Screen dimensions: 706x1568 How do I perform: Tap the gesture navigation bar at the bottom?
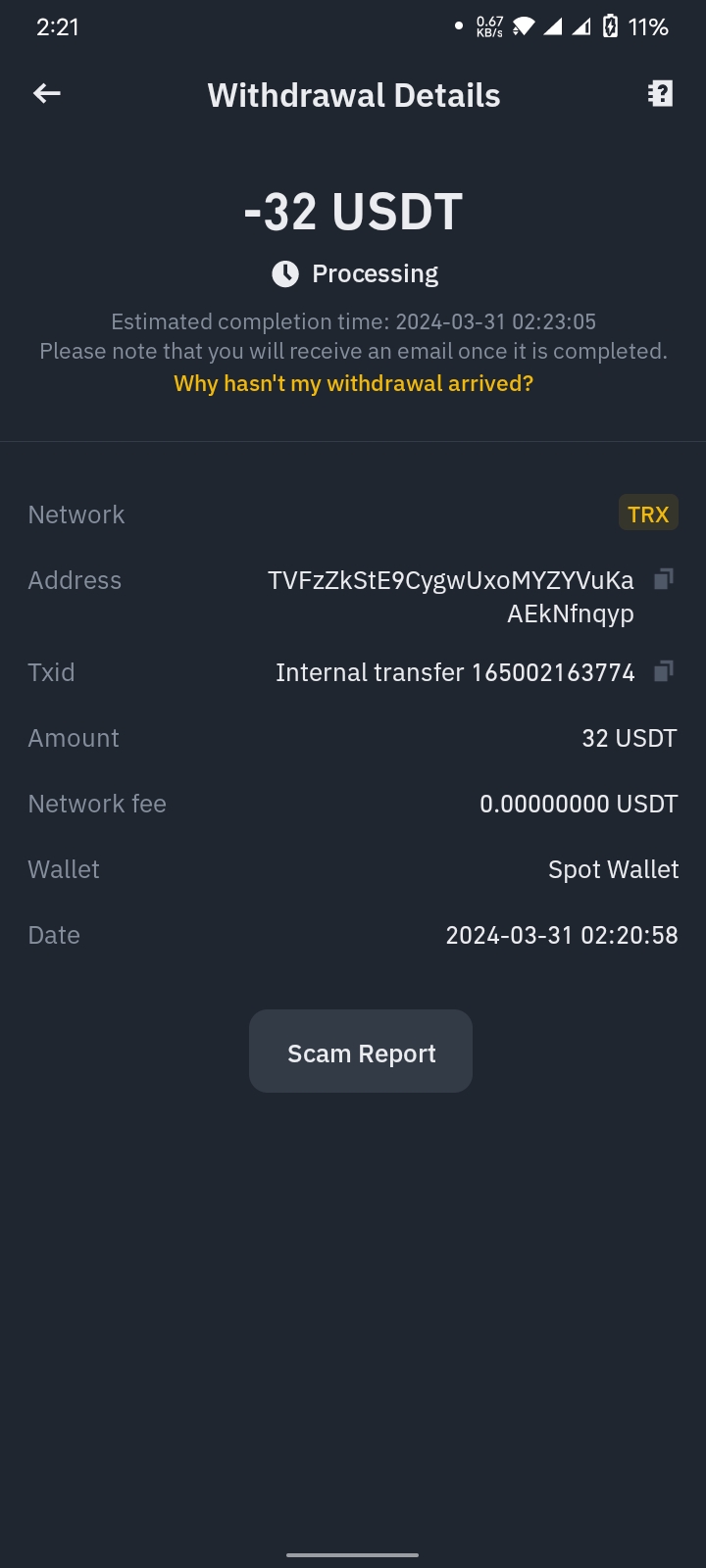[x=353, y=1551]
